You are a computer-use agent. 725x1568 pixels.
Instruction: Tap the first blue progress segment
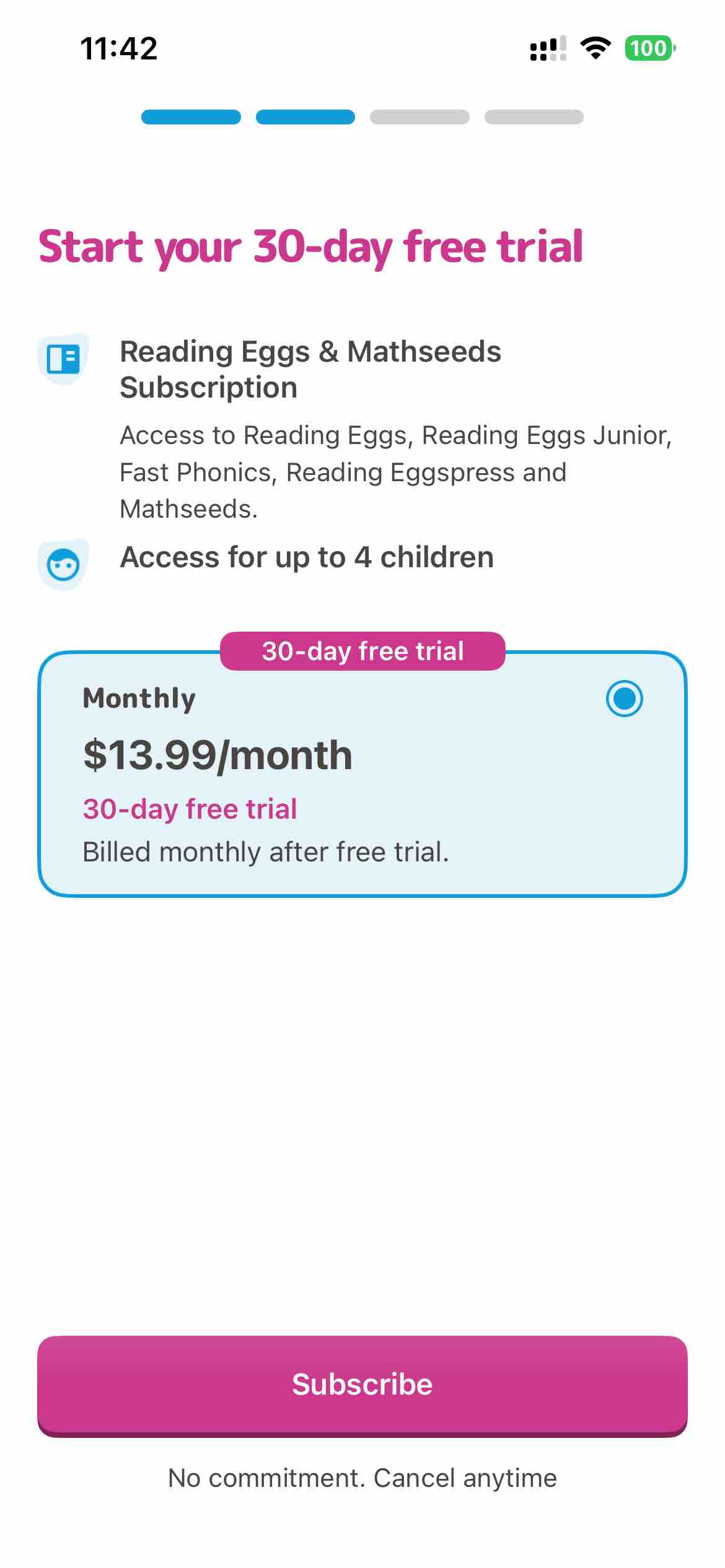pos(190,116)
